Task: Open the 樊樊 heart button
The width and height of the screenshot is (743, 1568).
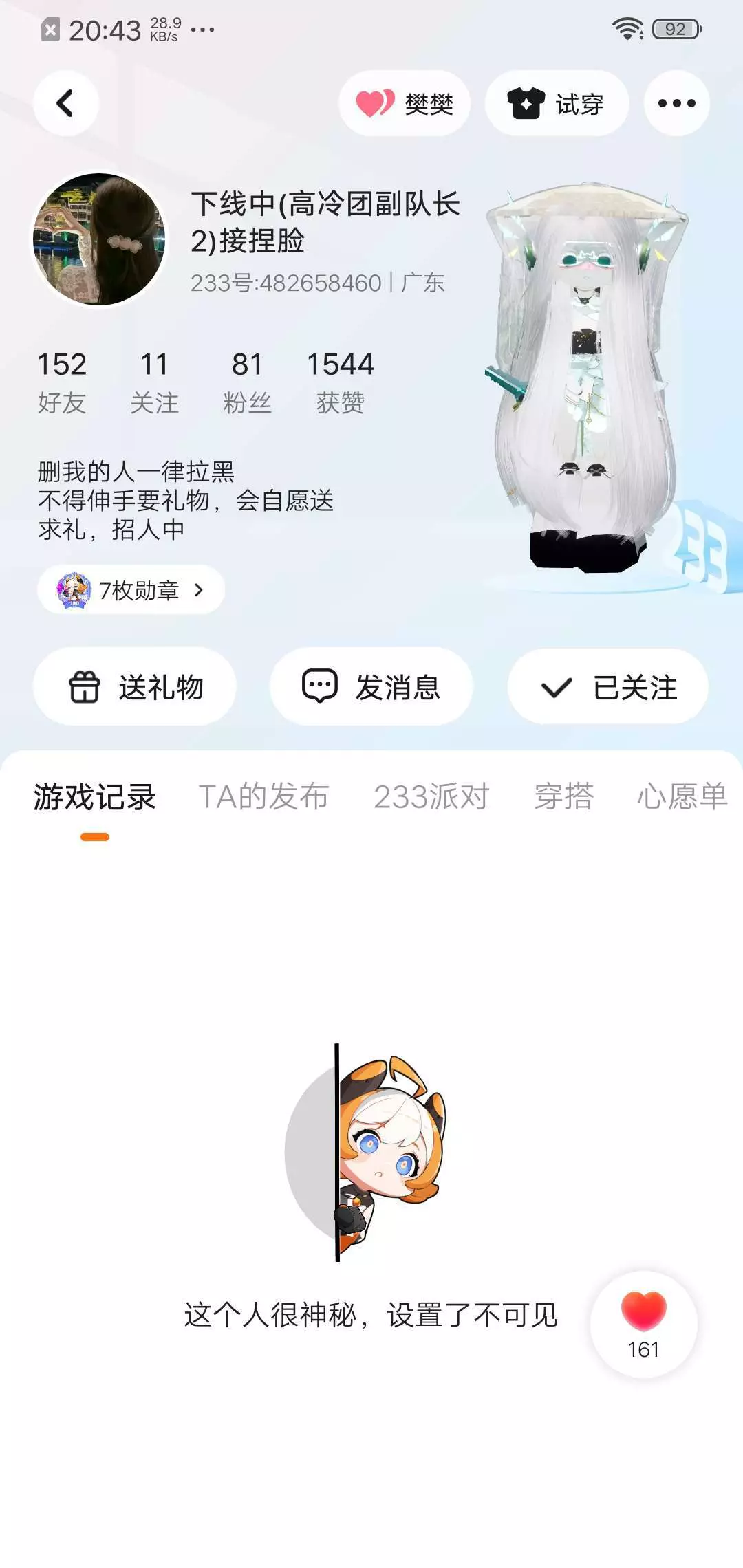Action: tap(405, 103)
